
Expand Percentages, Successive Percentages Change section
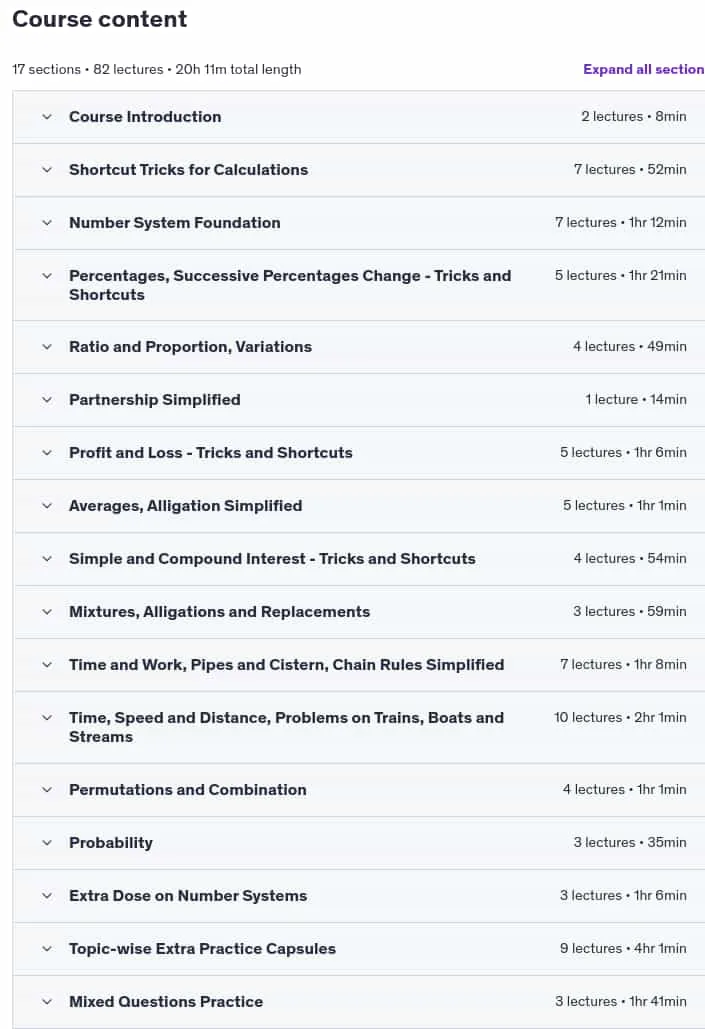point(358,285)
